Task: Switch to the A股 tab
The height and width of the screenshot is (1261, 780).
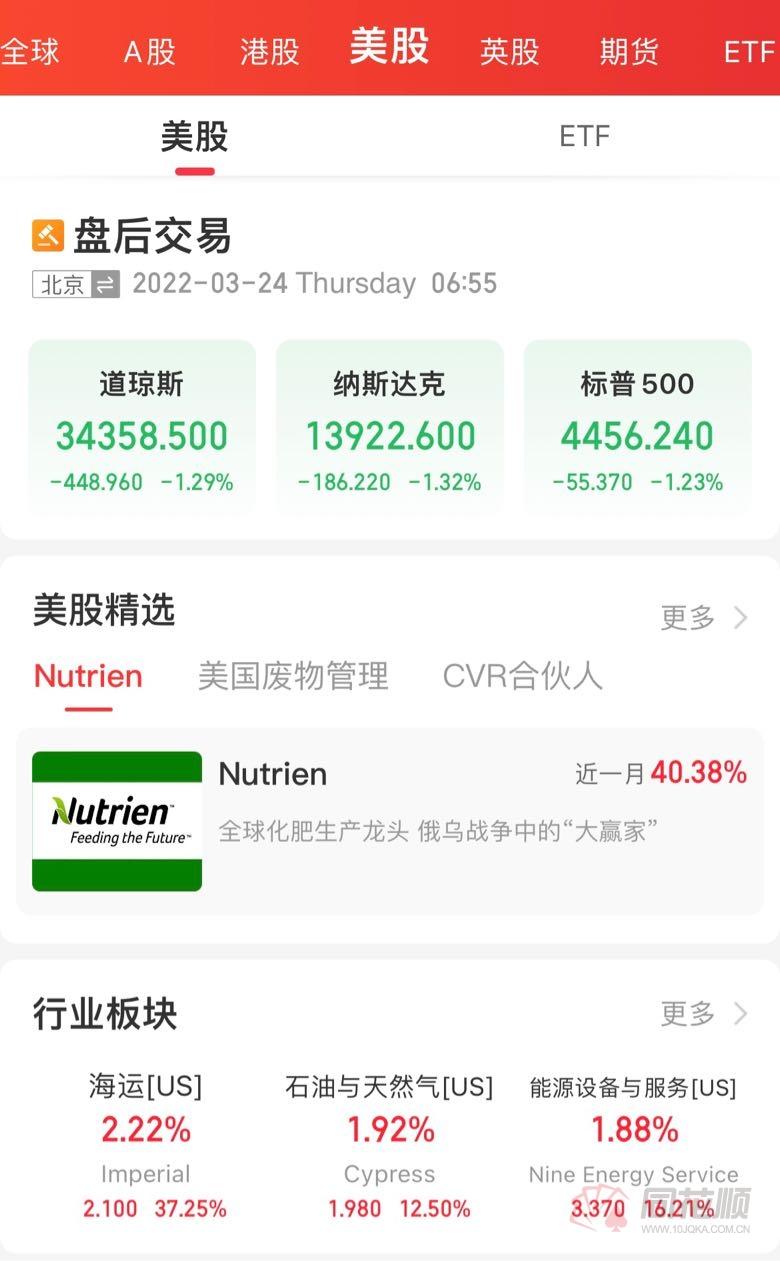Action: click(x=150, y=51)
